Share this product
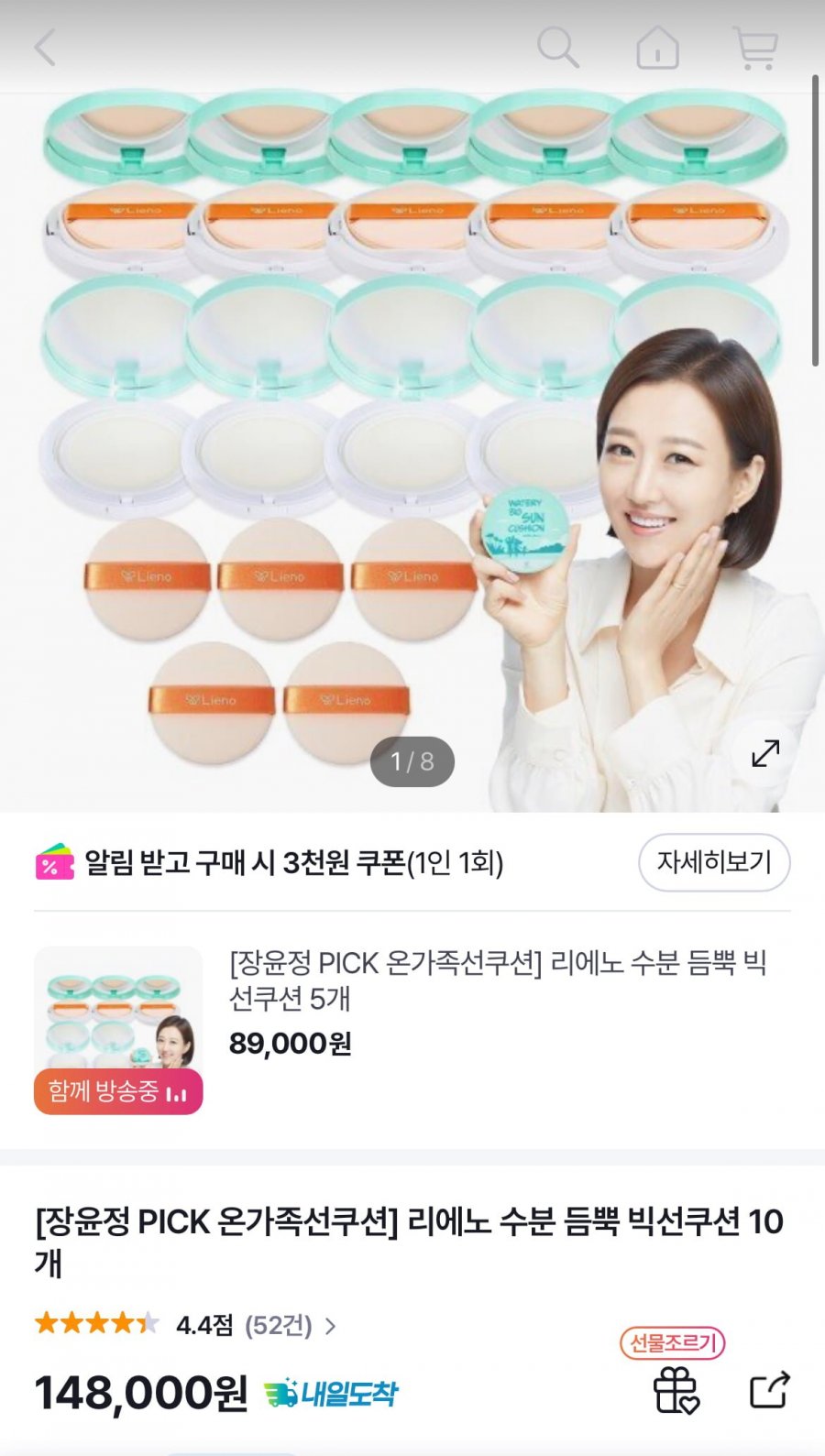825x1456 pixels. tap(768, 1389)
